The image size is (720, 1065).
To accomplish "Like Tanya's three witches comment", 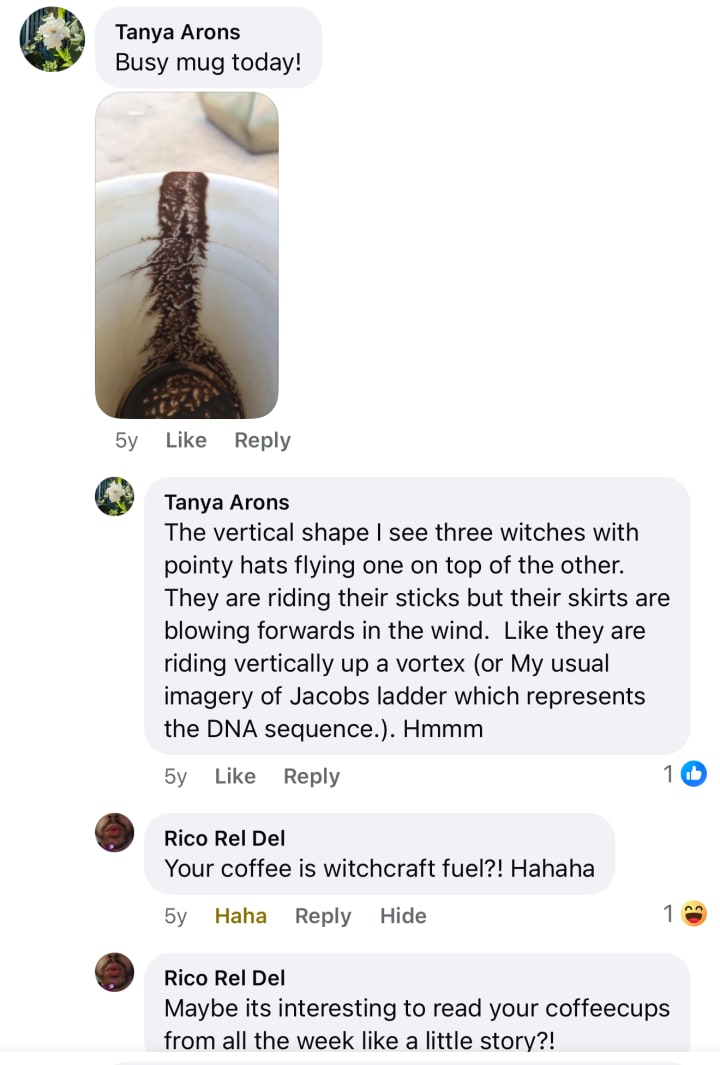I will click(235, 776).
